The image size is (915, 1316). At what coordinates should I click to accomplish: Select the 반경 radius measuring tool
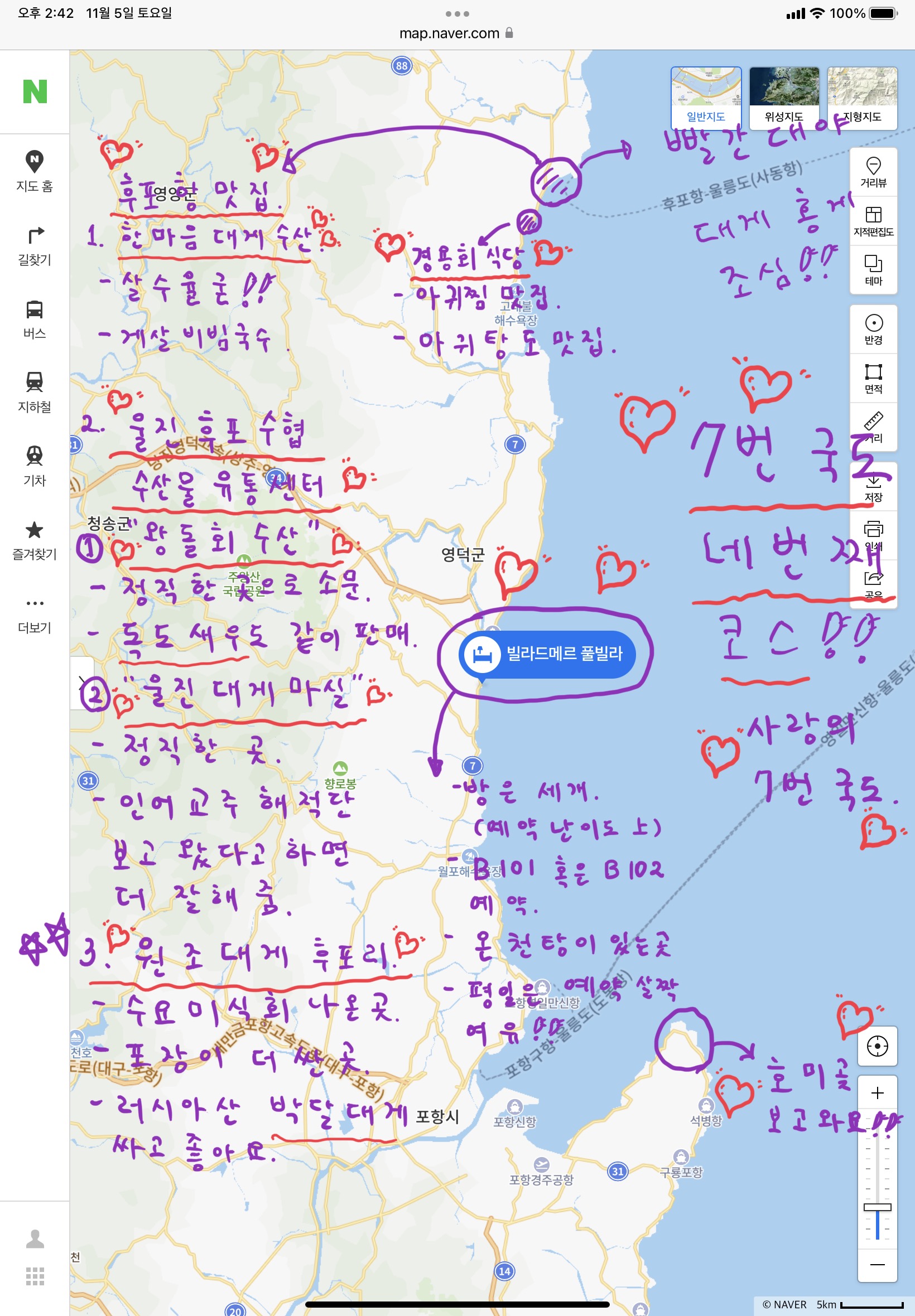point(873,329)
